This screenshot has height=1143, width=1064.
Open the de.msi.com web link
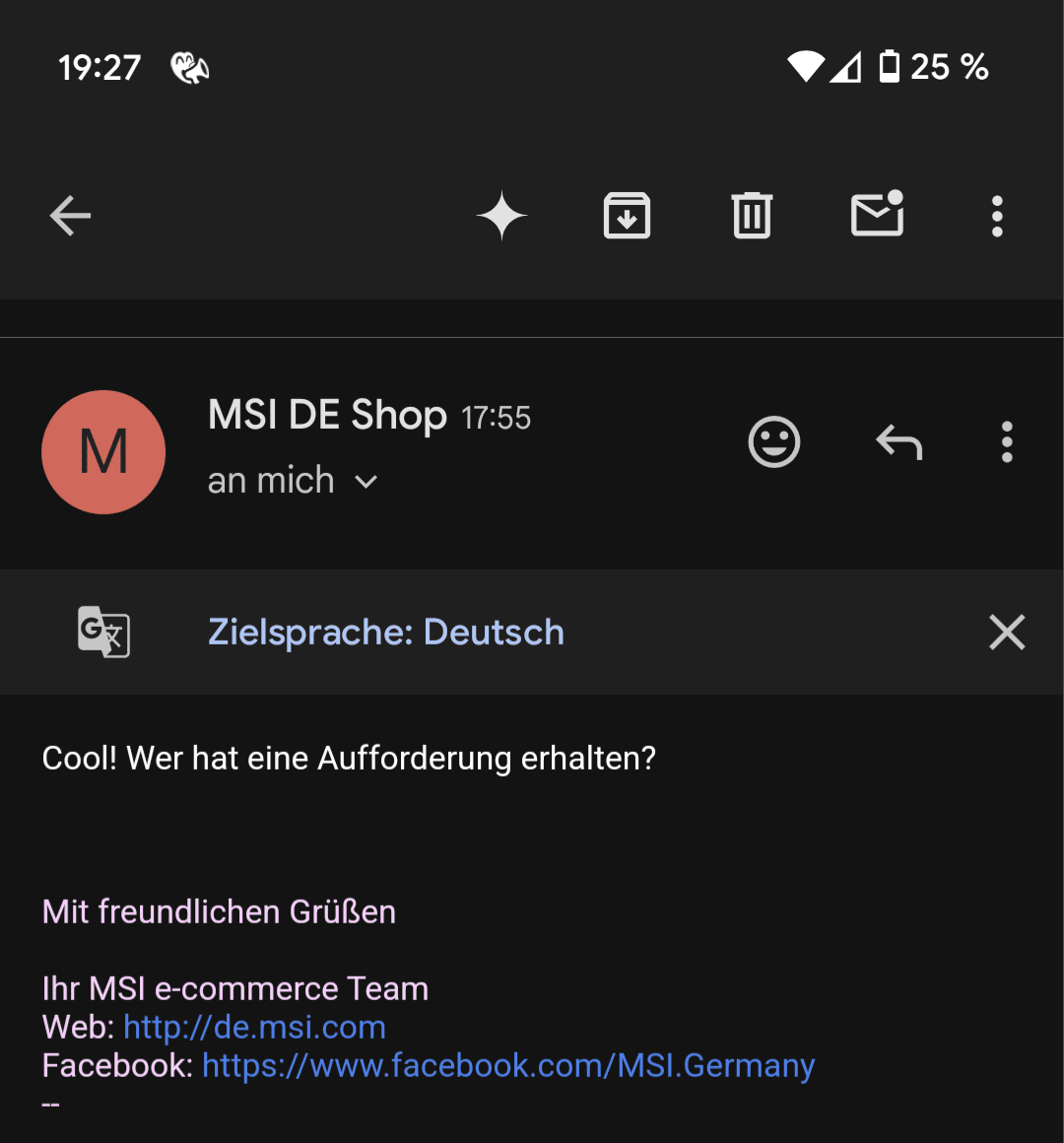[x=254, y=1028]
